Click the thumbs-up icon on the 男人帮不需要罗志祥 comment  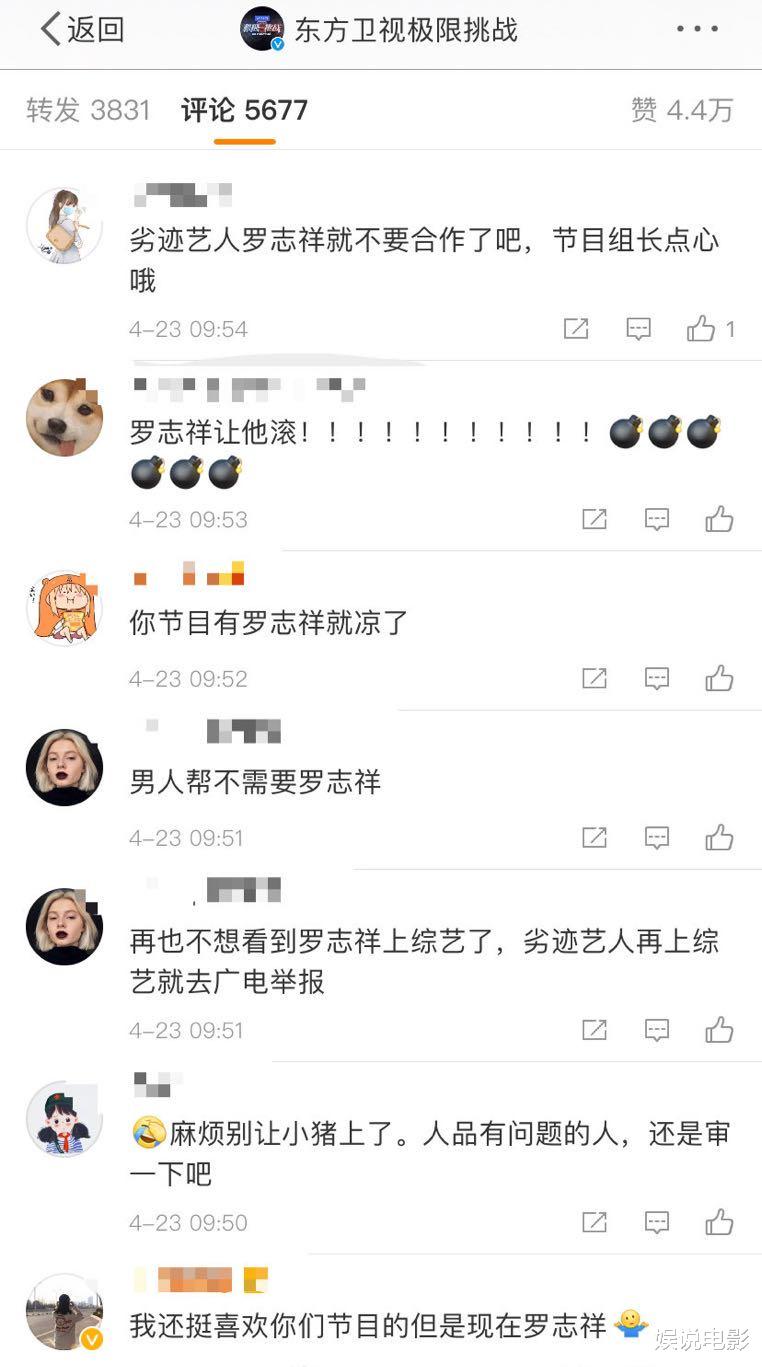click(x=718, y=837)
